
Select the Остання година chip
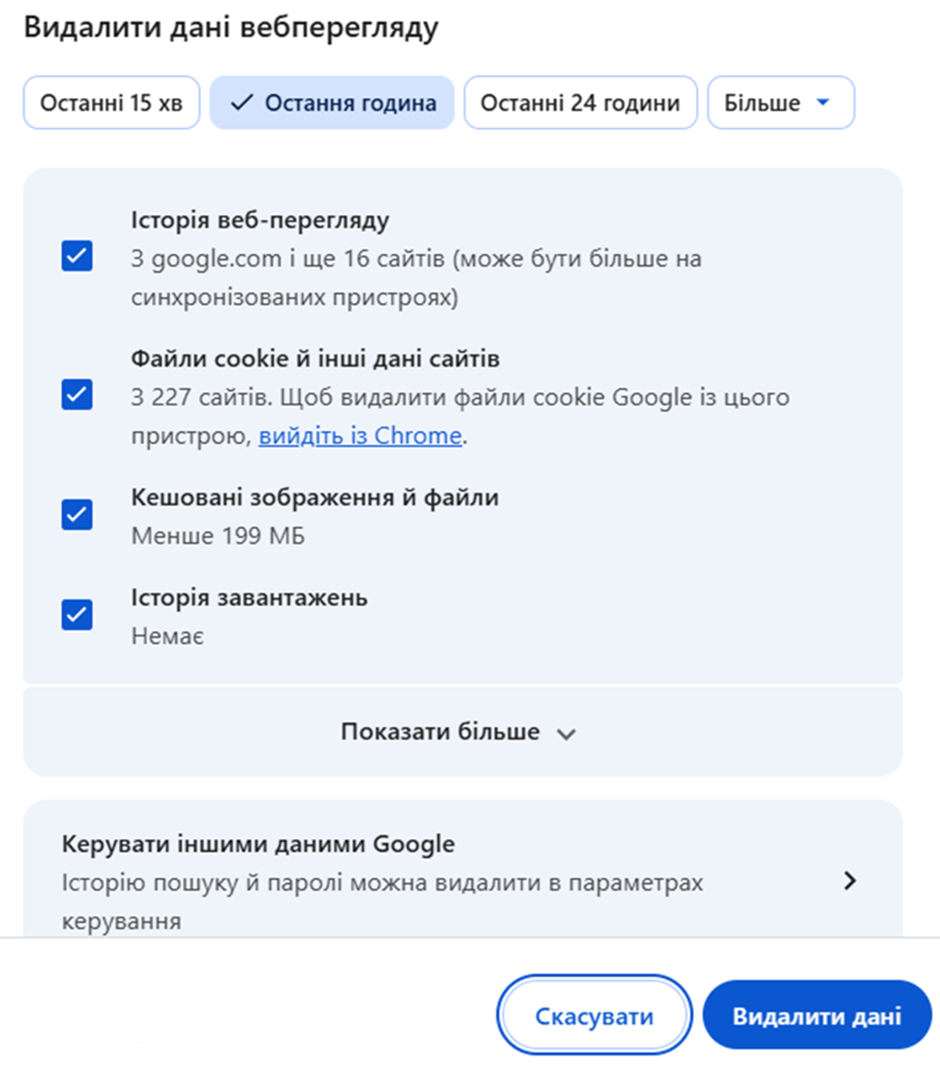(x=332, y=103)
